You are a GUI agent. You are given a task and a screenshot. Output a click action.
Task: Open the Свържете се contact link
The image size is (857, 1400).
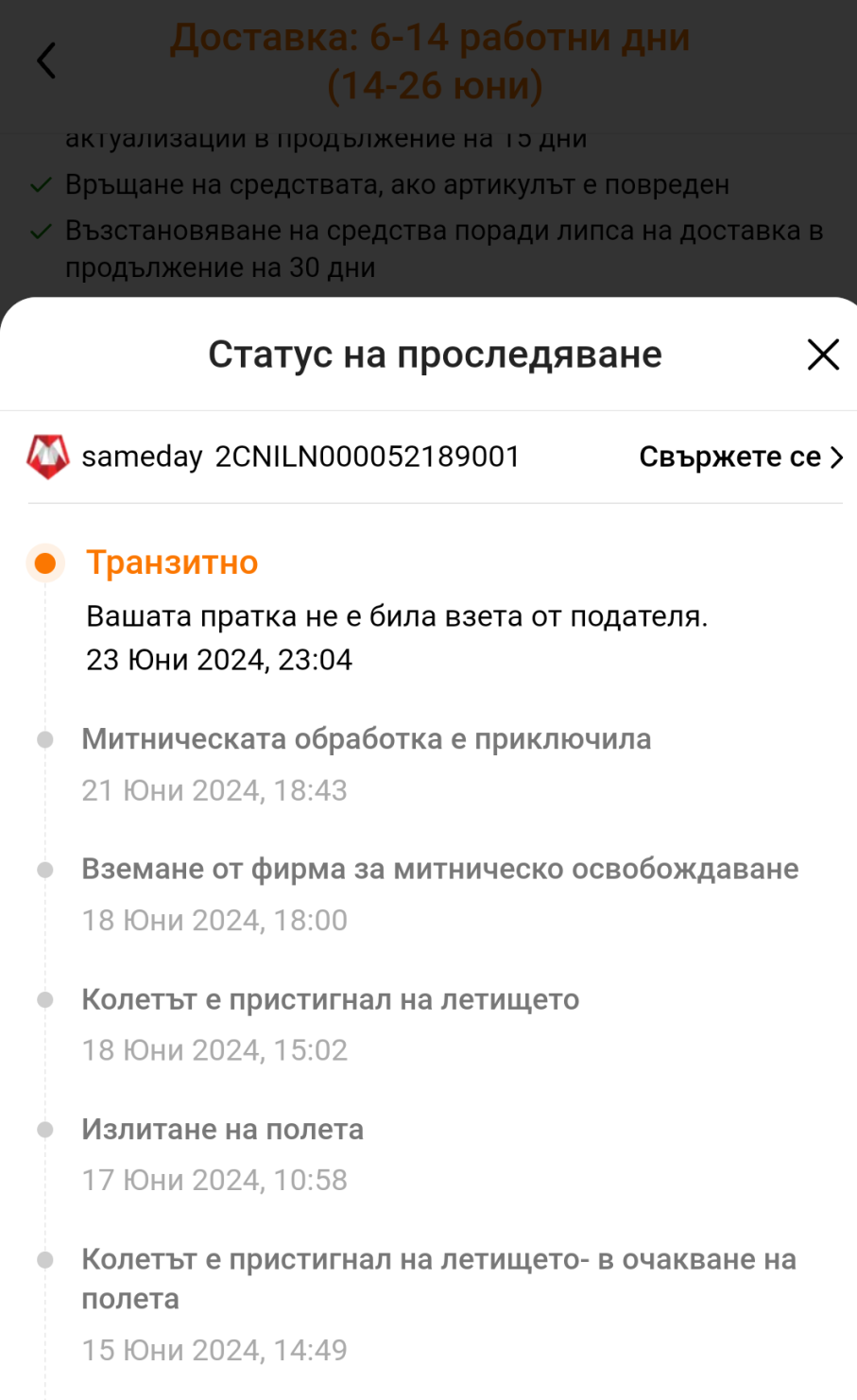point(740,458)
